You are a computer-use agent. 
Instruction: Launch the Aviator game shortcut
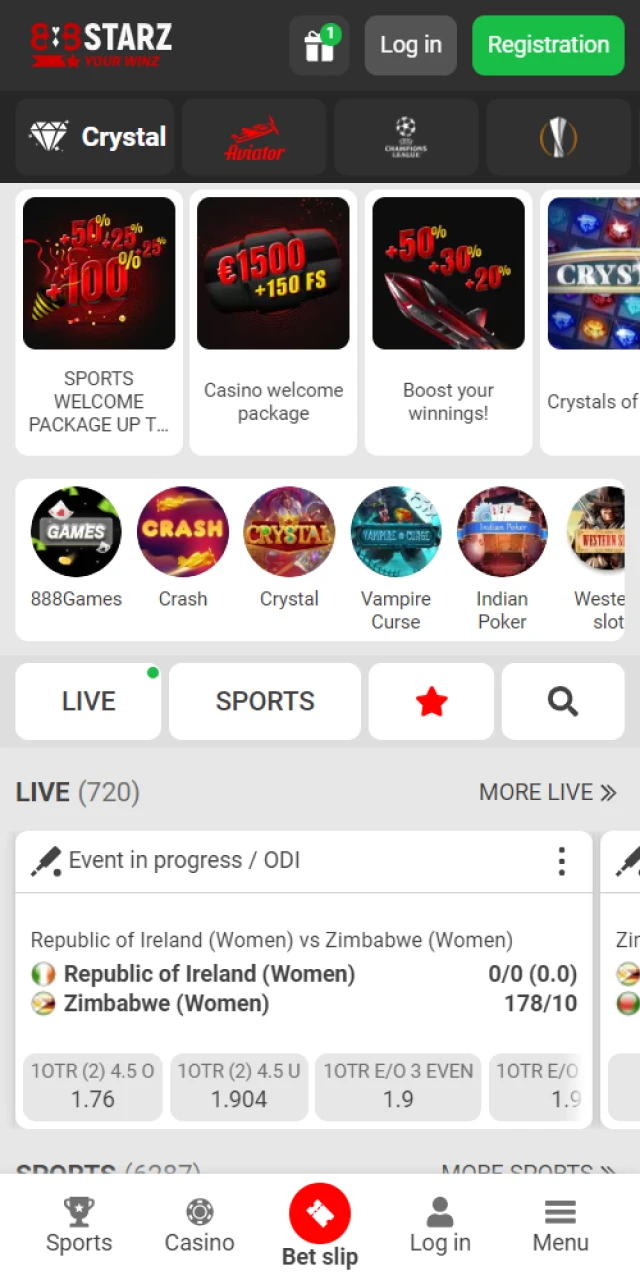click(254, 137)
